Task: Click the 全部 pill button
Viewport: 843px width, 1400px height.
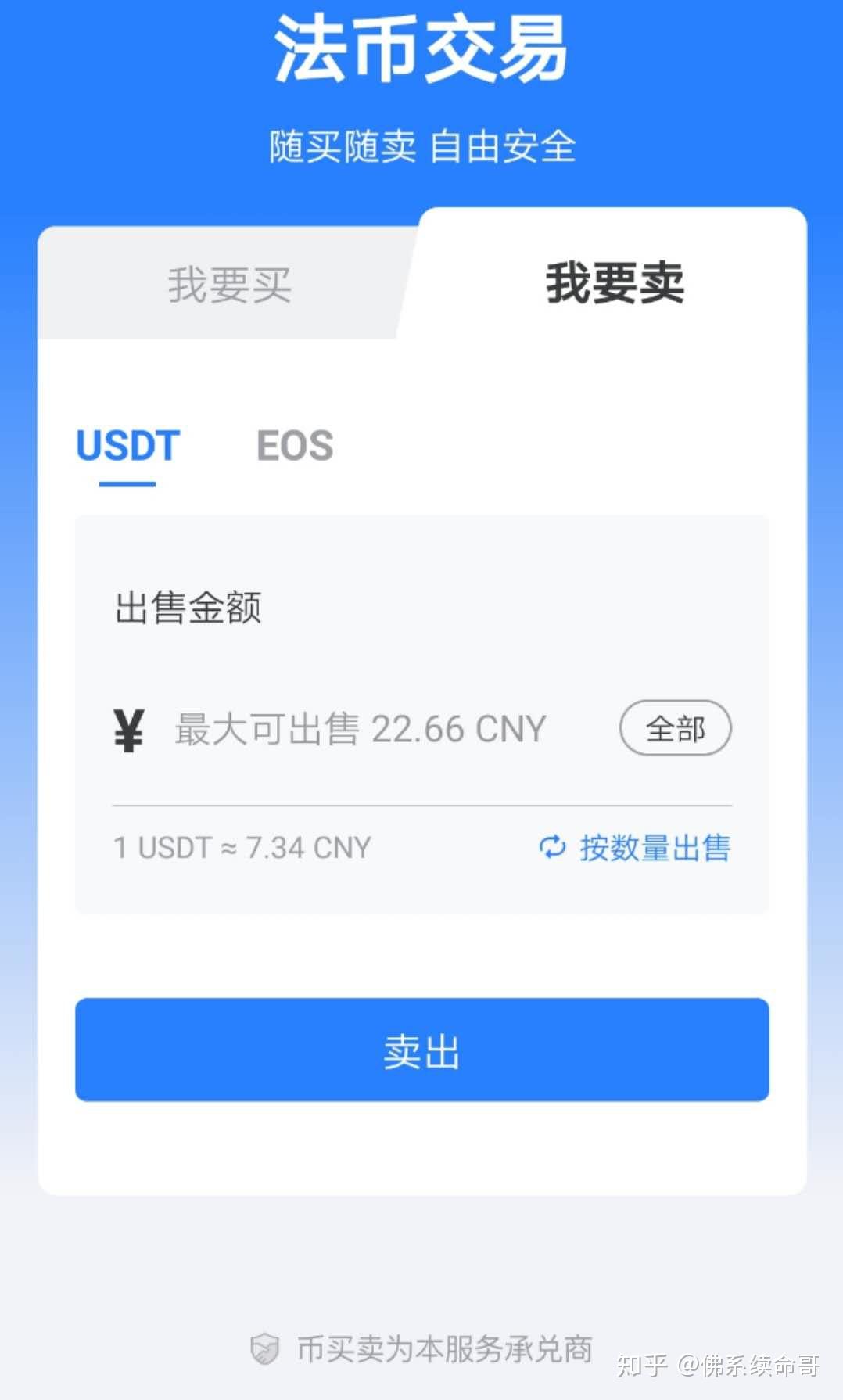Action: (675, 727)
